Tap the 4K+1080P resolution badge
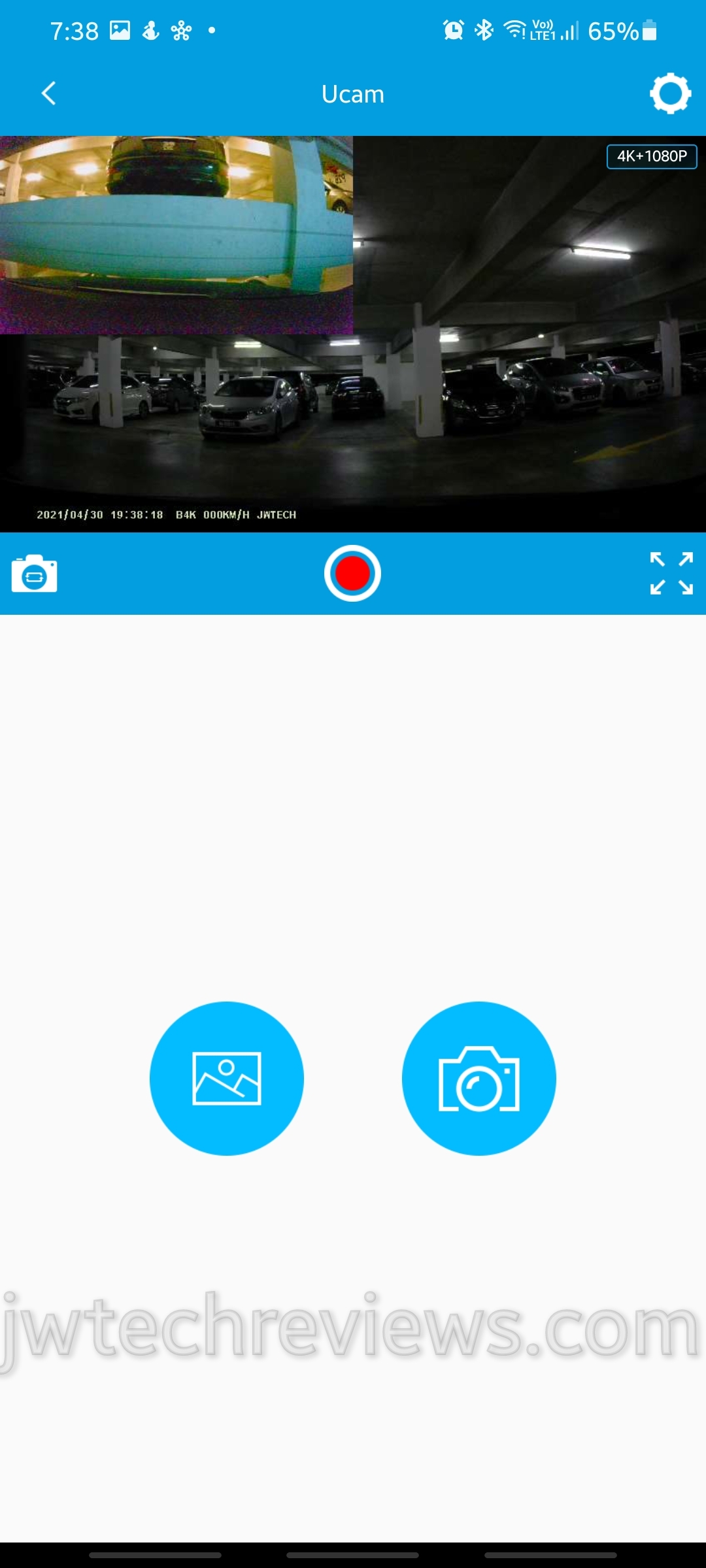This screenshot has width=706, height=1568. click(x=651, y=157)
